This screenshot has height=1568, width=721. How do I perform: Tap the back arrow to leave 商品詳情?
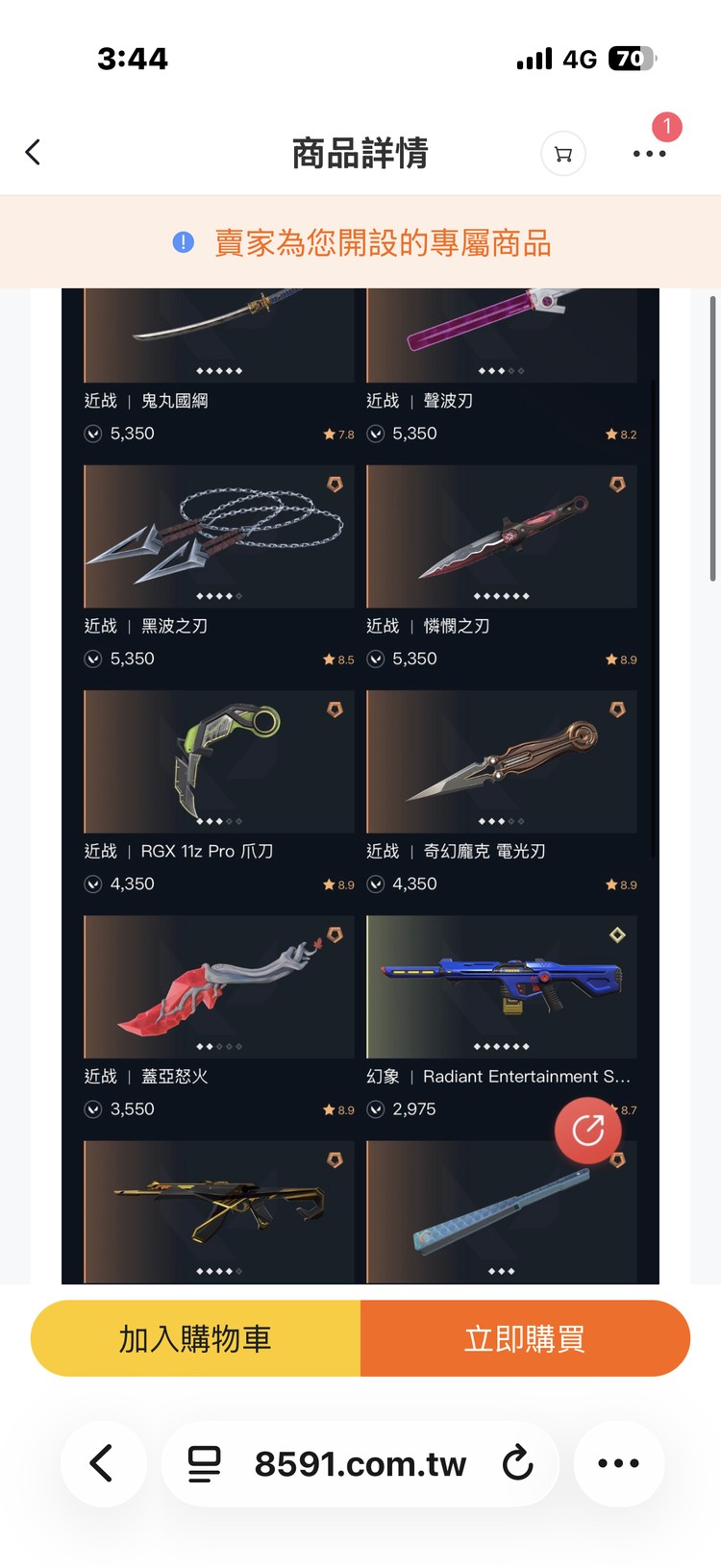(x=34, y=152)
